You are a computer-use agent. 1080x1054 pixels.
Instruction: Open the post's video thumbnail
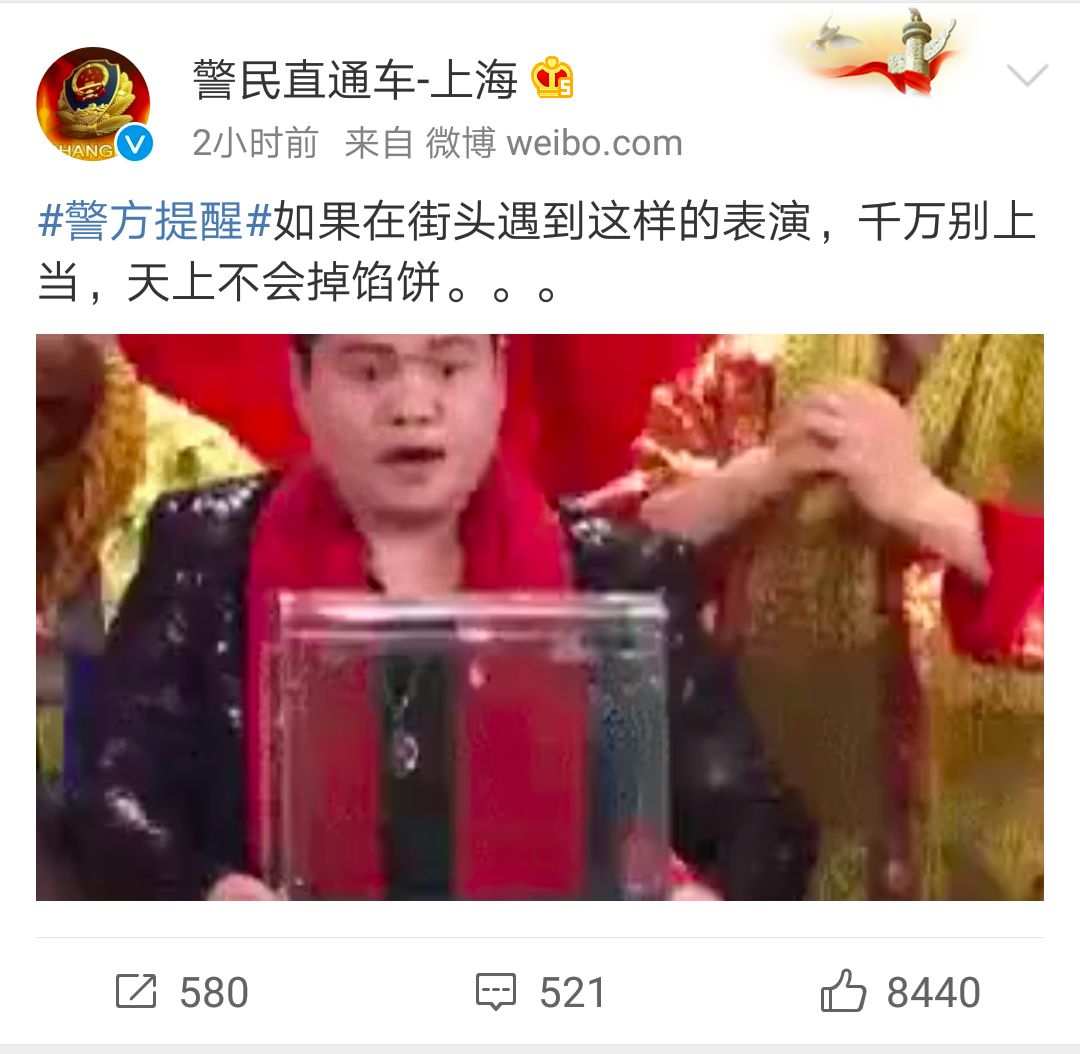coord(539,617)
